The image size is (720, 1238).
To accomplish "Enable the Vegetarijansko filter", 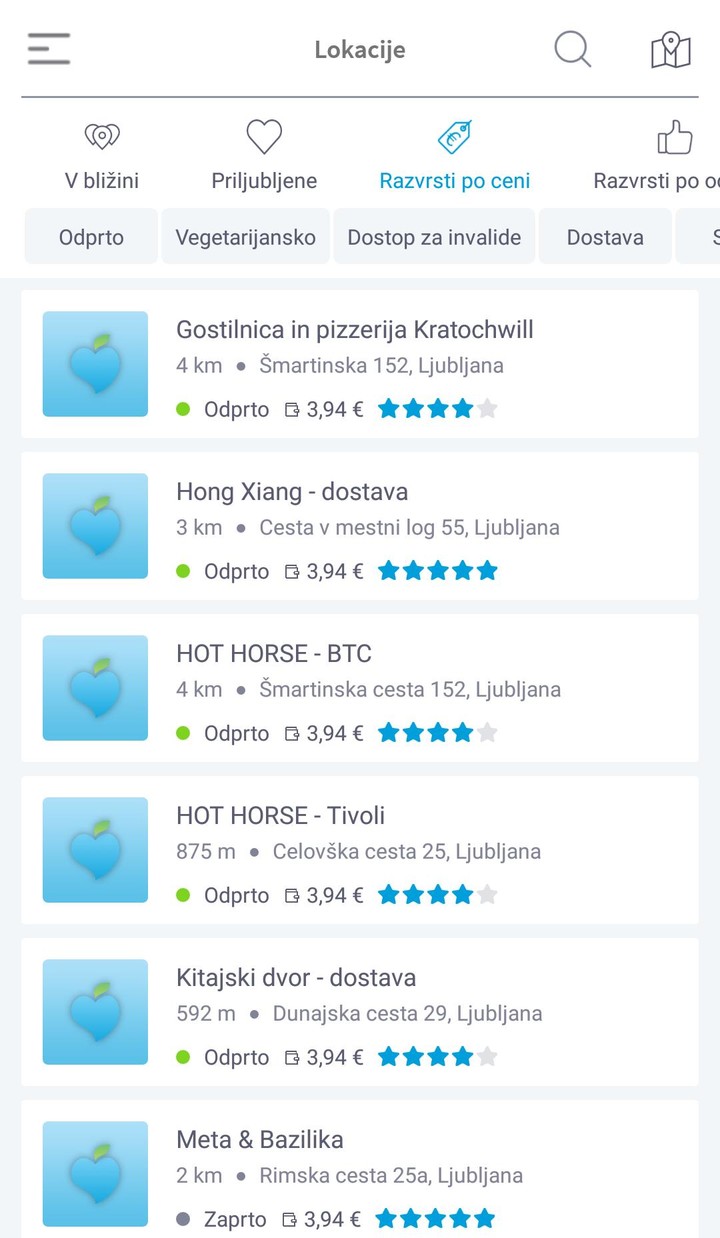I will click(x=246, y=236).
